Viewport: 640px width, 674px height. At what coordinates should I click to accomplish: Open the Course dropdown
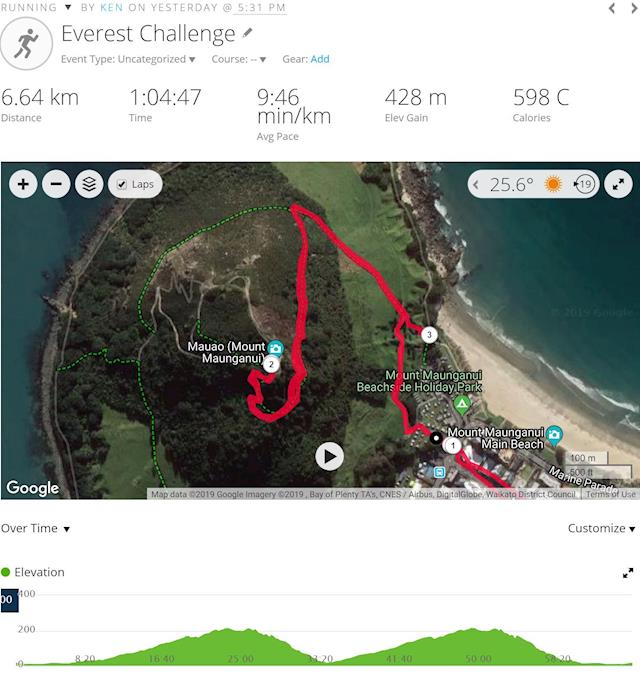[x=239, y=59]
